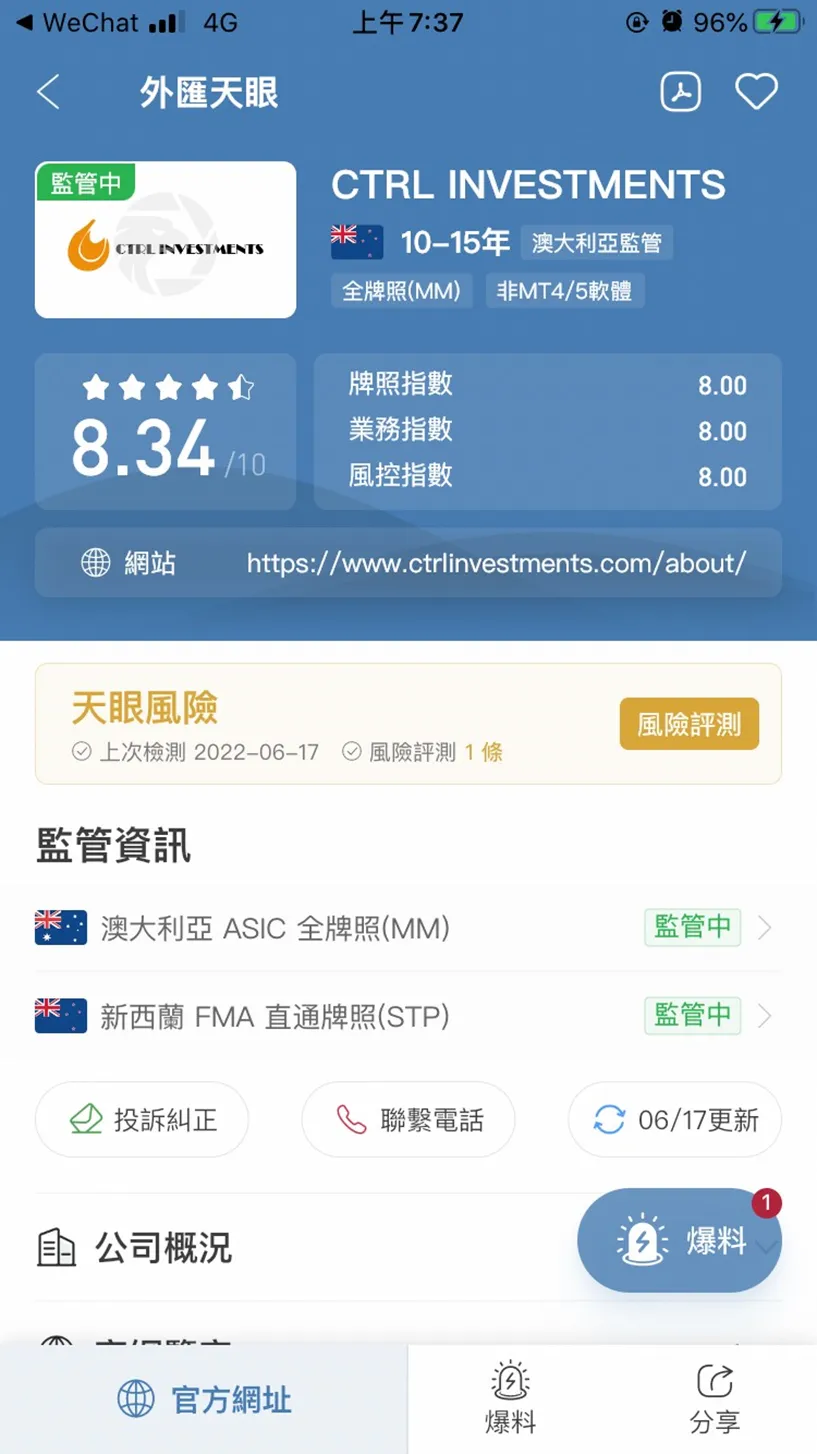Open the 新西蘭 FMA 直通牌照(STP) row
Viewport: 817px width, 1454px height.
pyautogui.click(x=408, y=1016)
